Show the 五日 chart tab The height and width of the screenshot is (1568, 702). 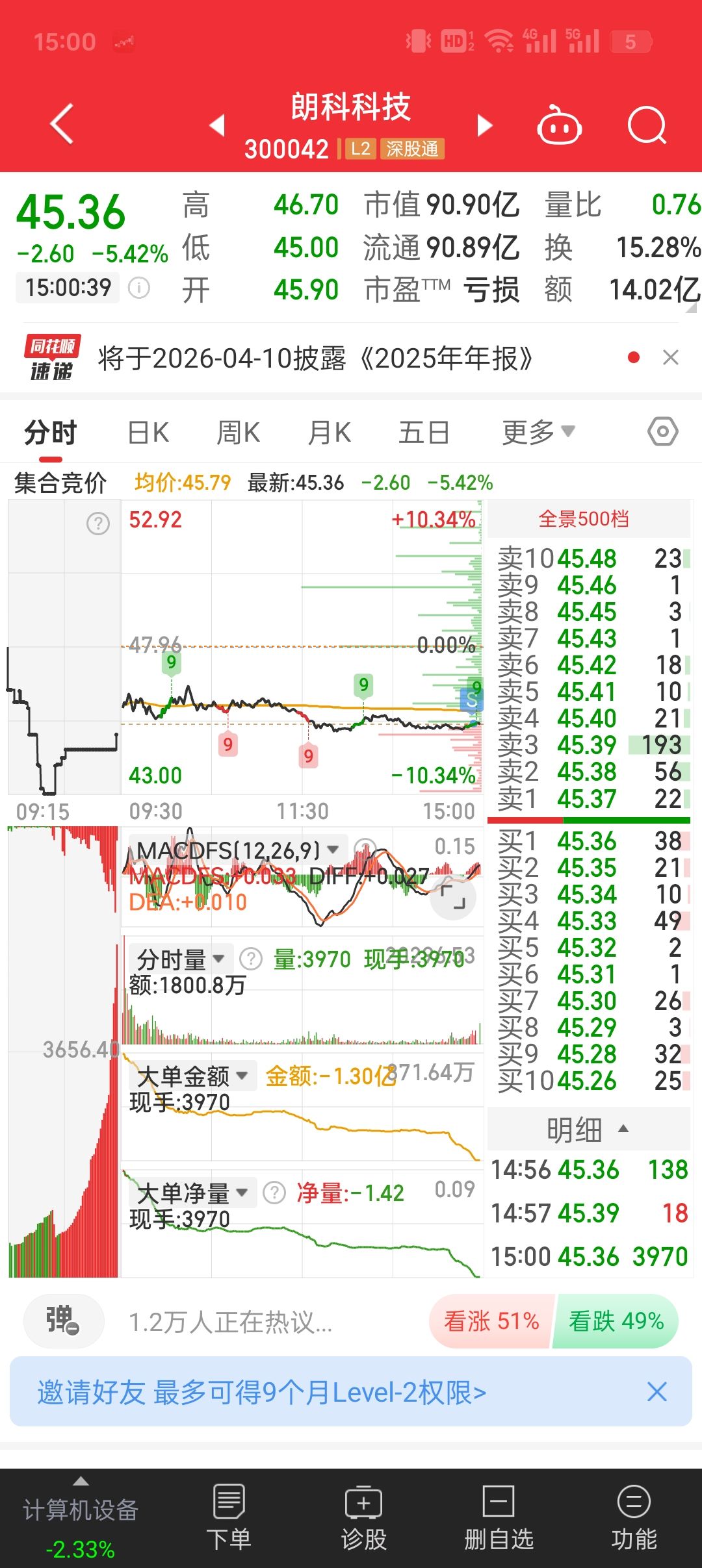tap(424, 433)
